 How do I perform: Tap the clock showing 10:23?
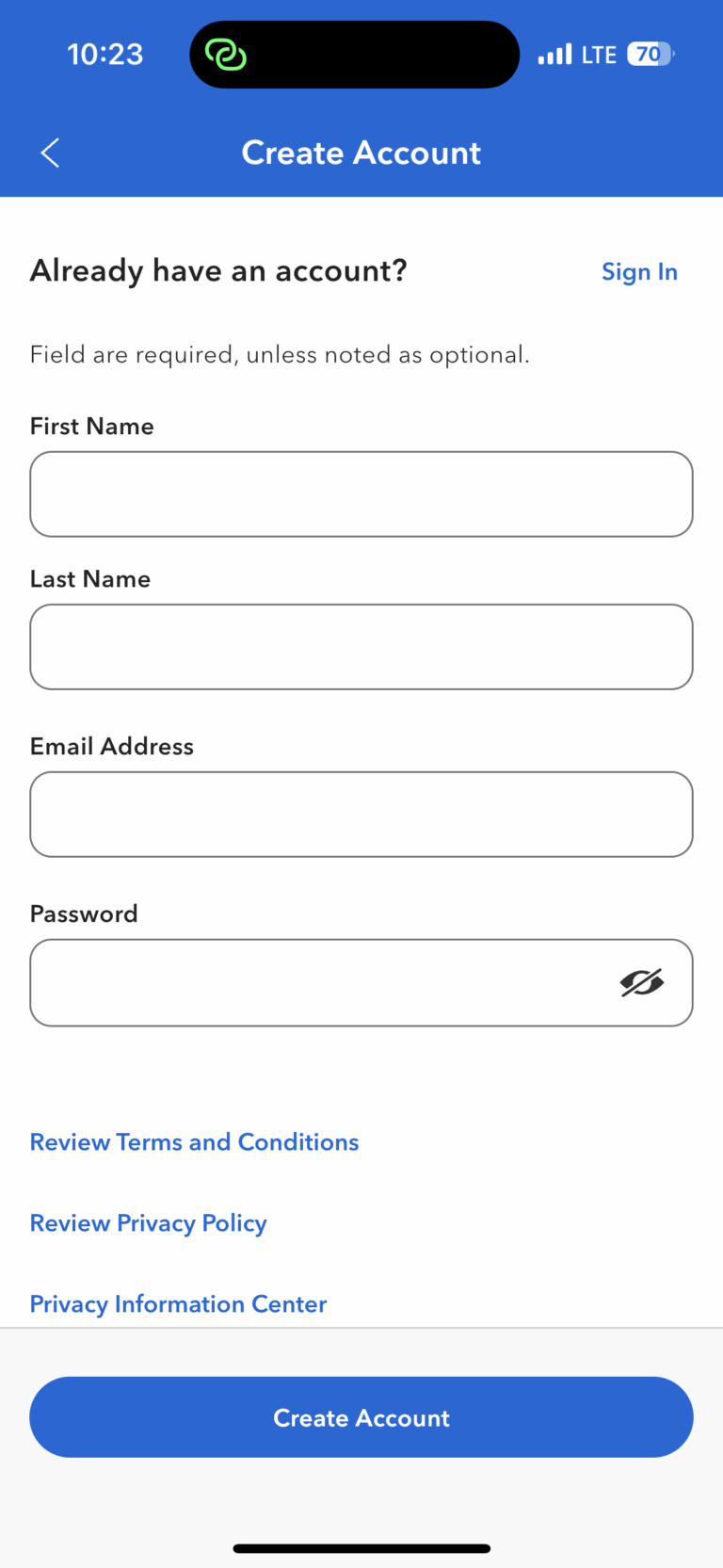point(104,54)
